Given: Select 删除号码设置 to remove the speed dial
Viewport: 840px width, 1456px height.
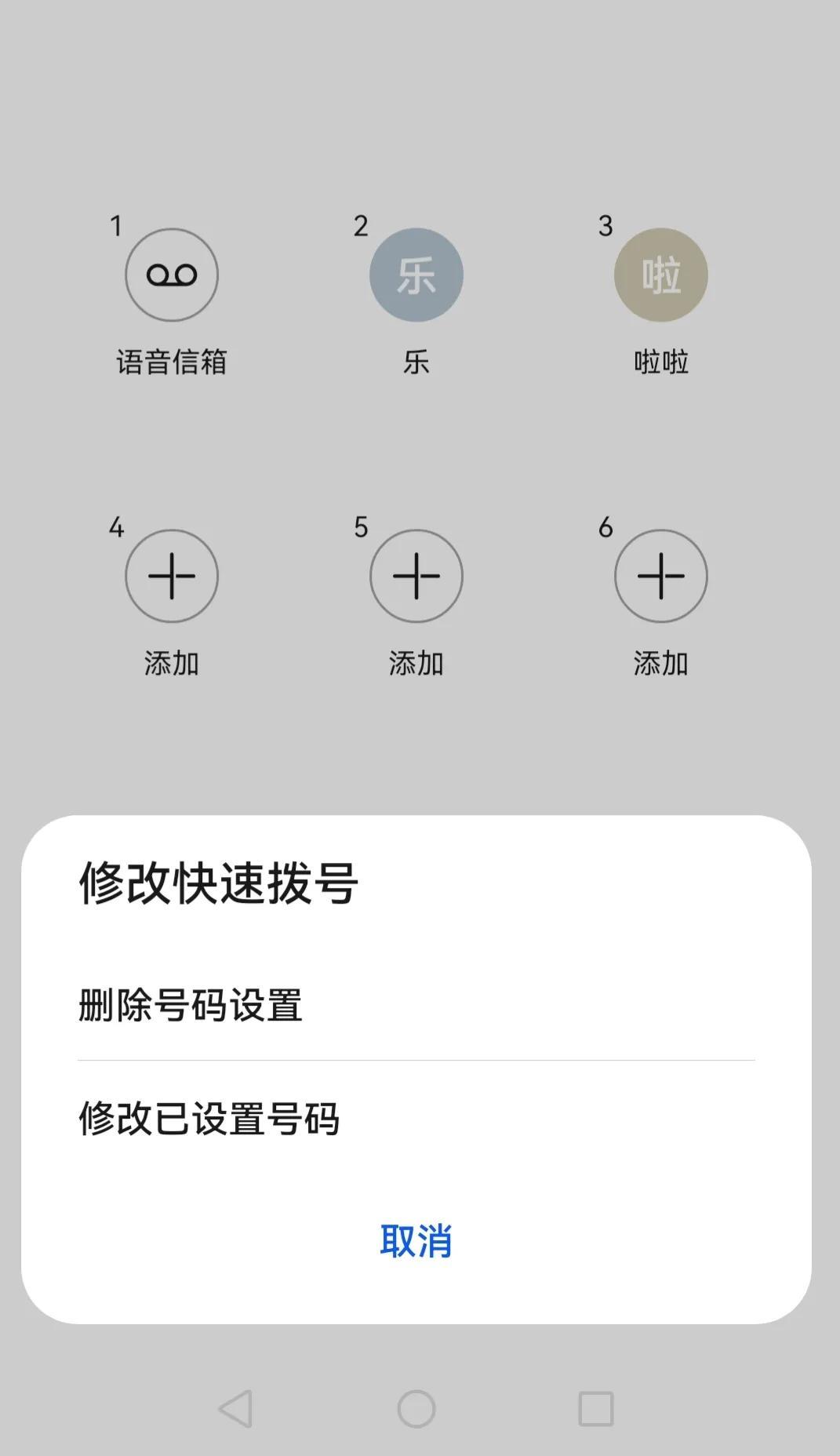Looking at the screenshot, I should tap(191, 1005).
